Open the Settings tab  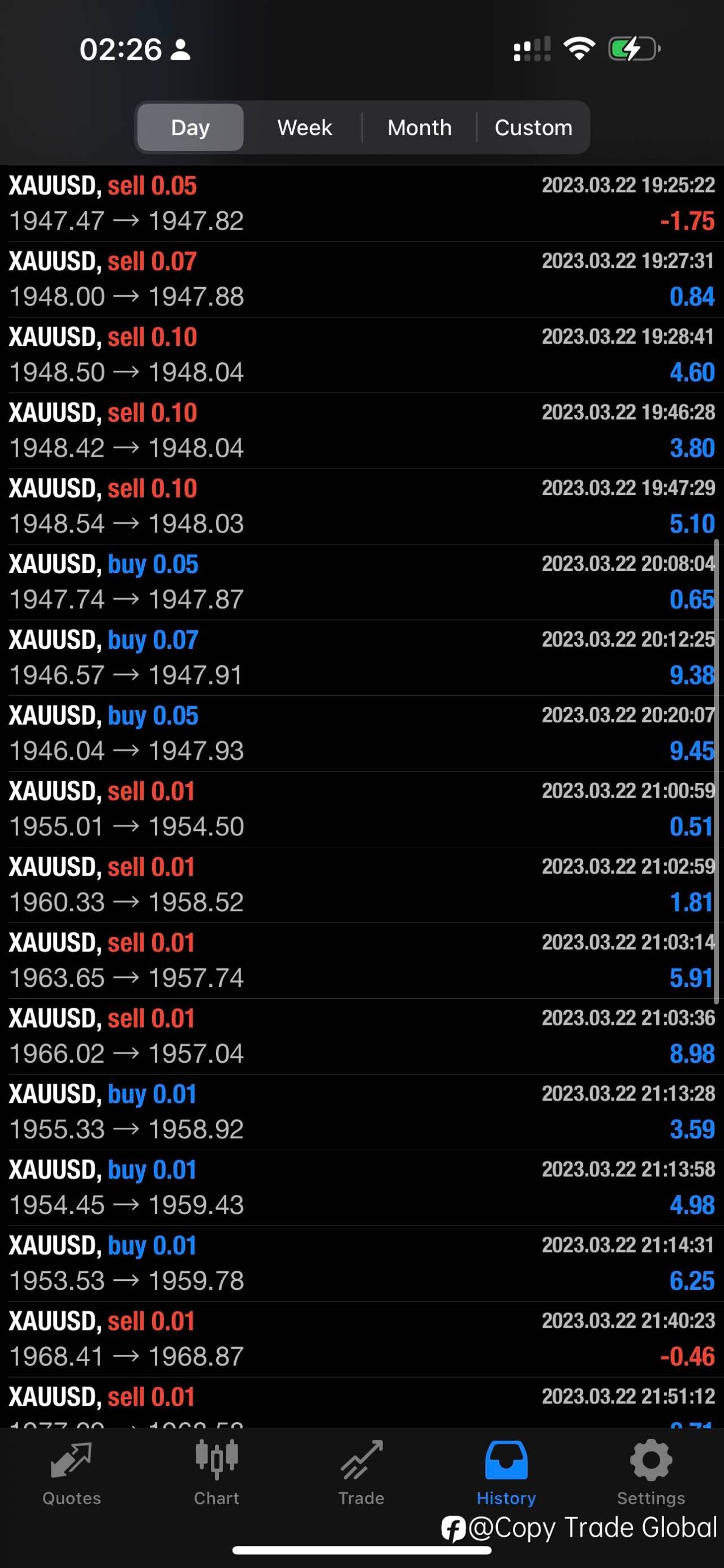[x=651, y=1472]
